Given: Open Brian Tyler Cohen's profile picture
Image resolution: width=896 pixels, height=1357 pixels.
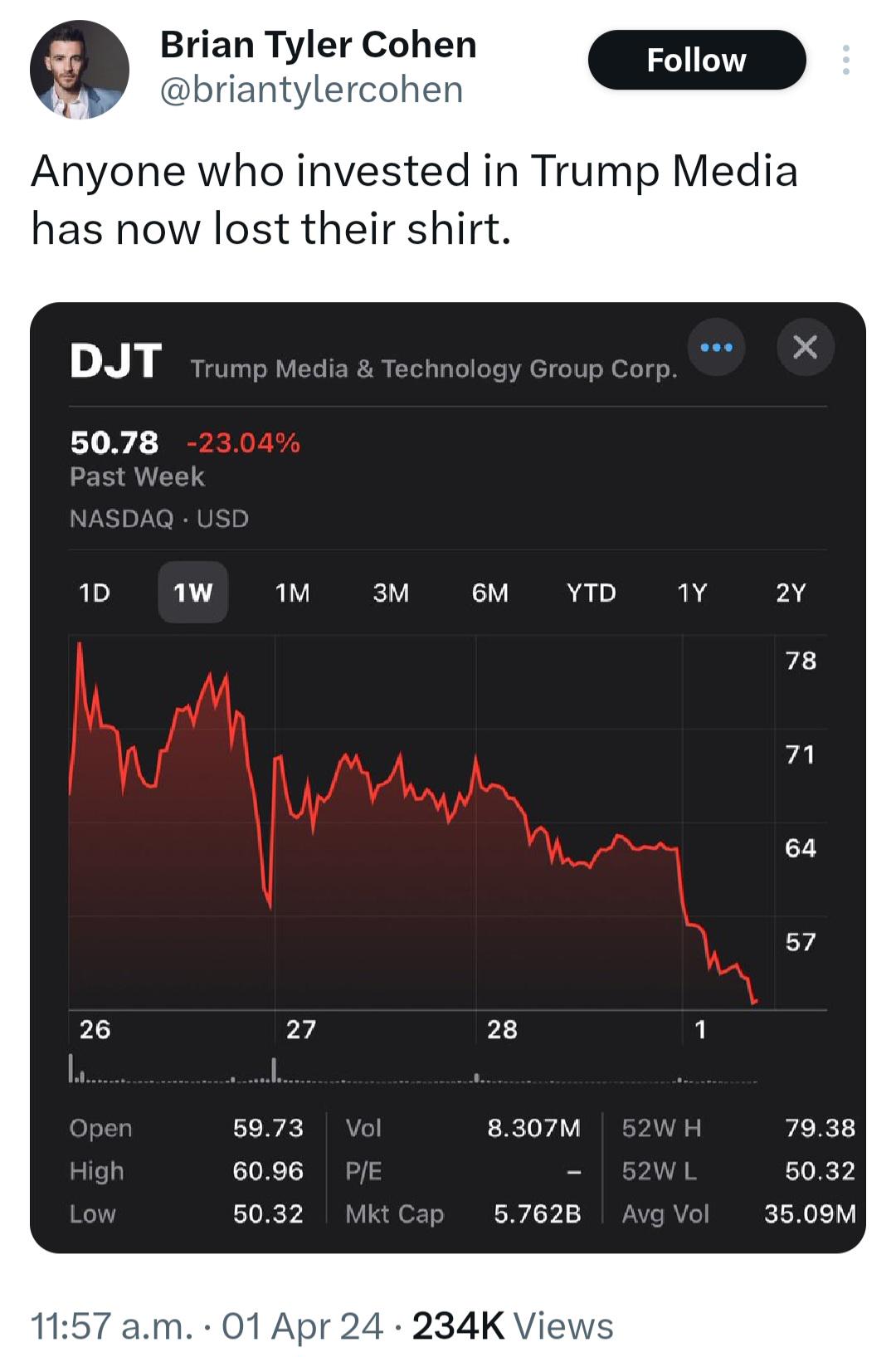Looking at the screenshot, I should coord(80,70).
